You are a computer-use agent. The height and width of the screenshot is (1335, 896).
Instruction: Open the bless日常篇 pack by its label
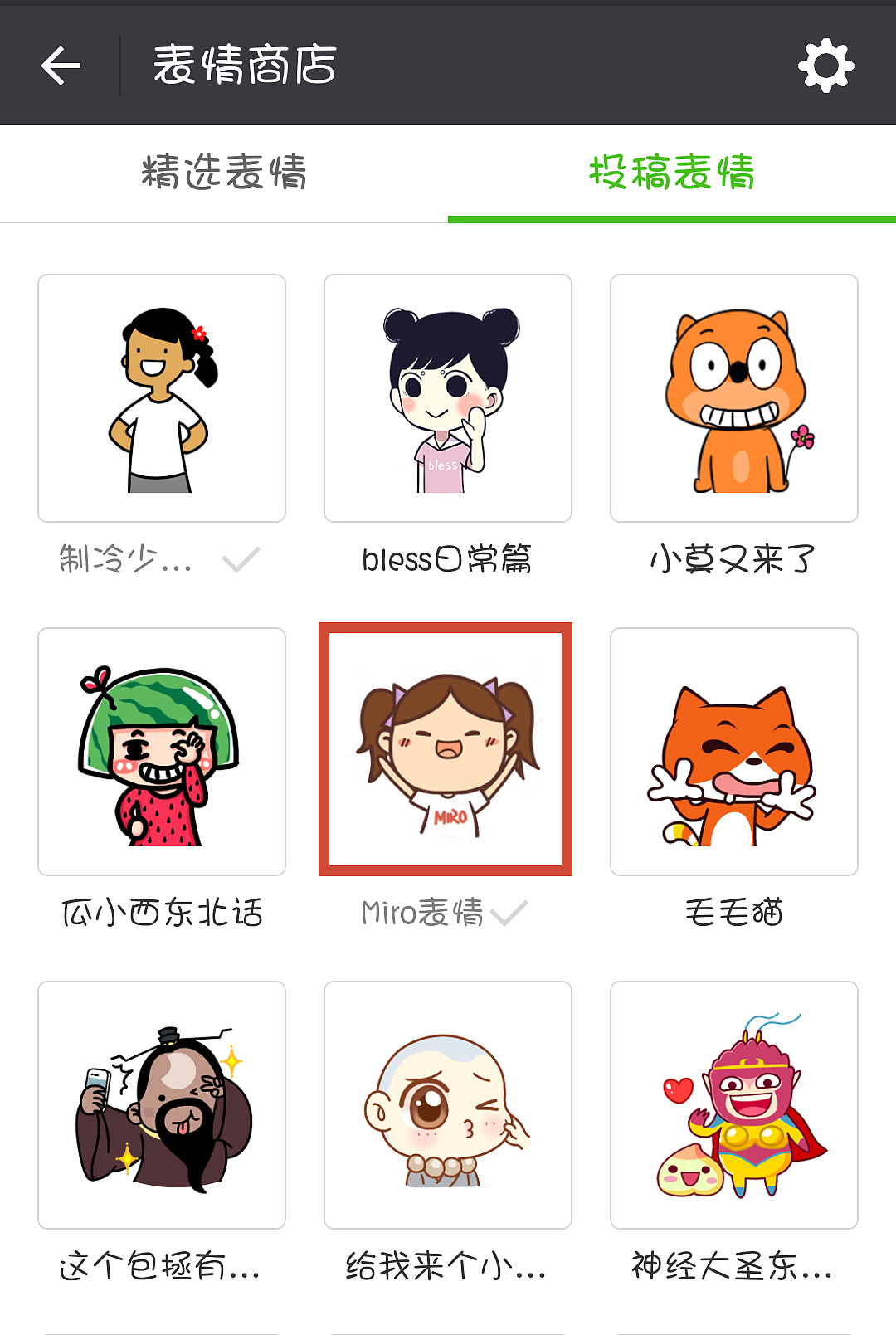coord(447,559)
